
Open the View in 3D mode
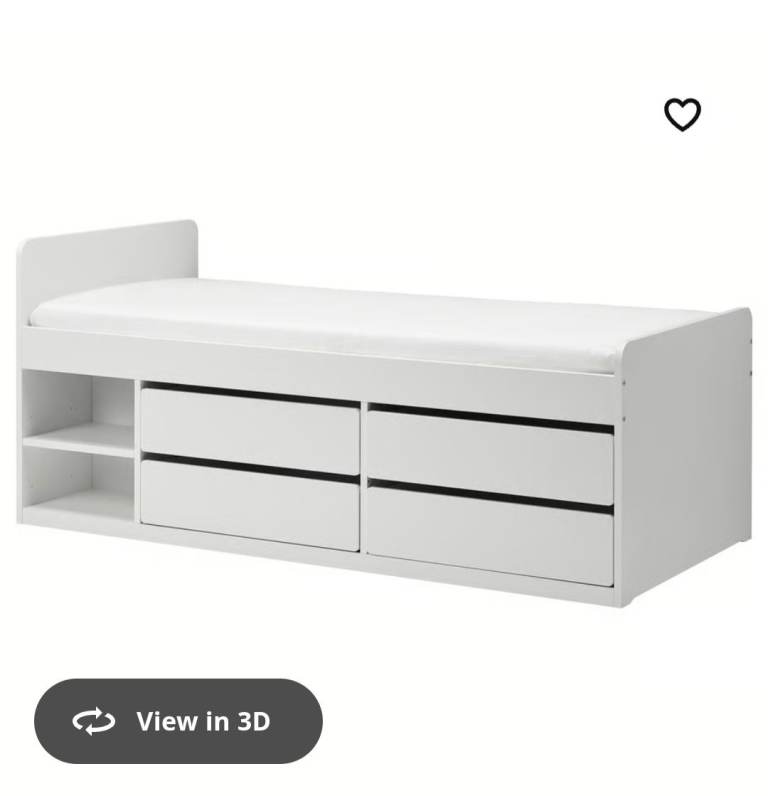(178, 721)
